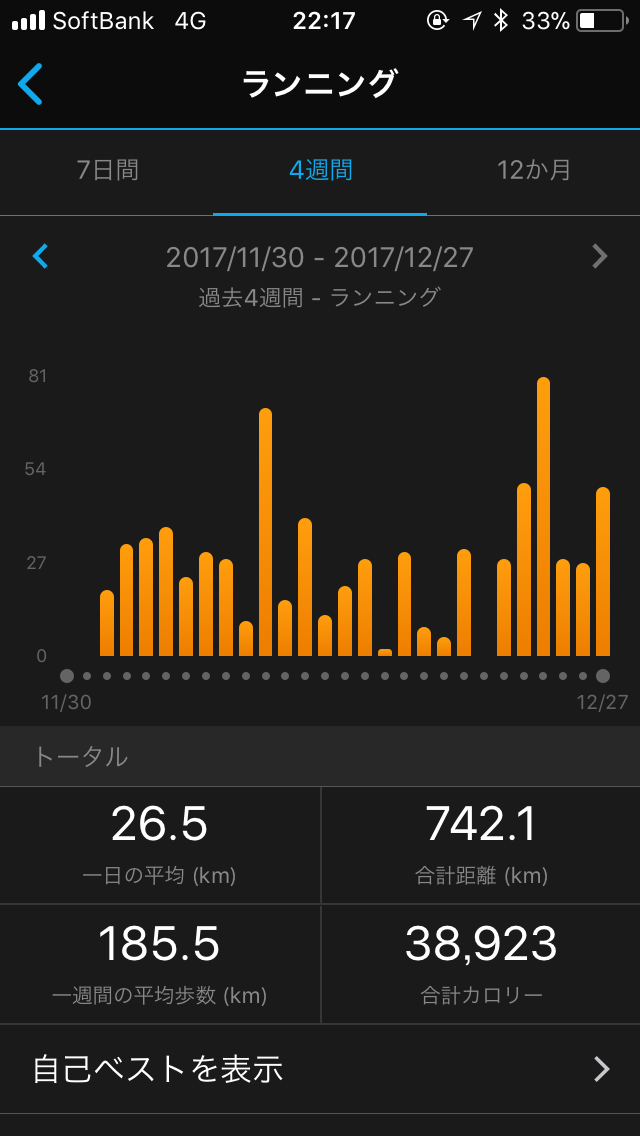Show the next 4-week period
Image resolution: width=640 pixels, height=1136 pixels.
tap(599, 257)
